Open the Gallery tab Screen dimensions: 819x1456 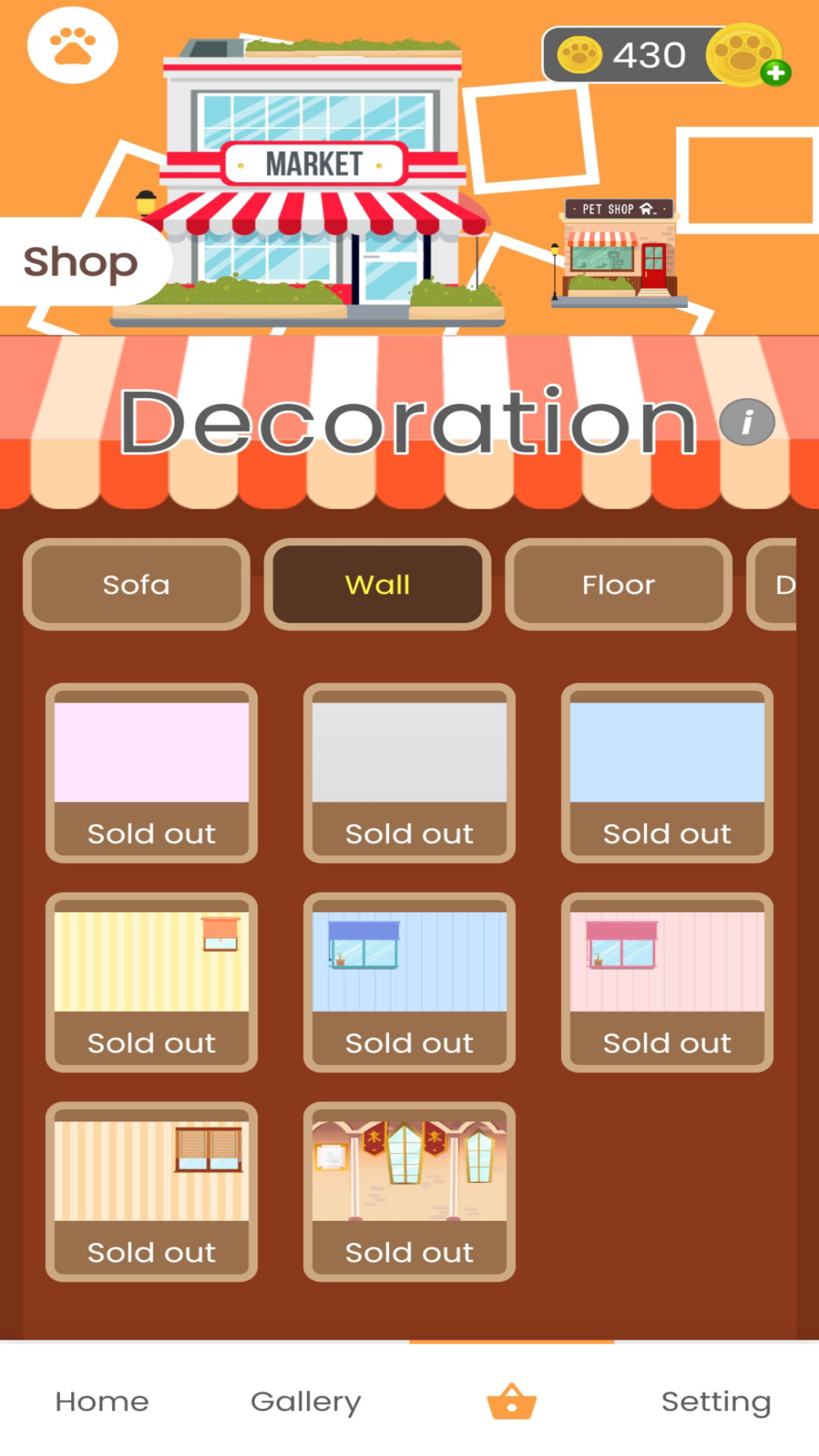pyautogui.click(x=306, y=1401)
